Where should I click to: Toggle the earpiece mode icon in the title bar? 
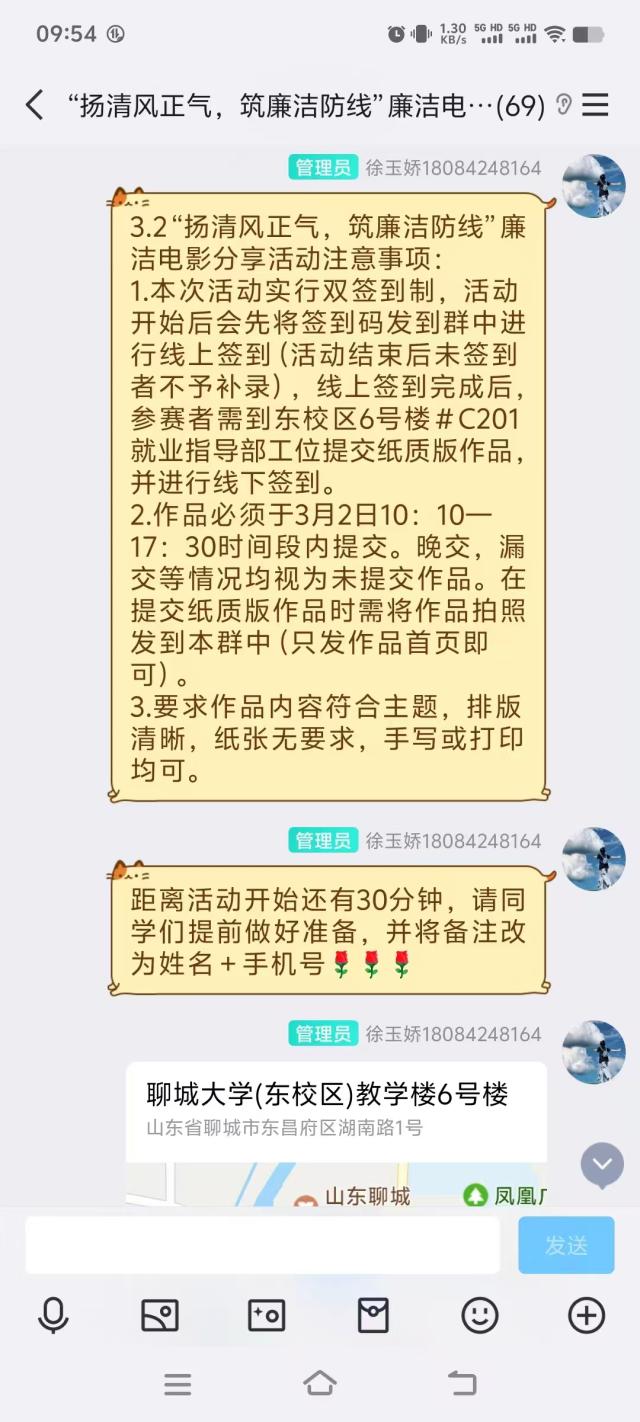pos(563,104)
